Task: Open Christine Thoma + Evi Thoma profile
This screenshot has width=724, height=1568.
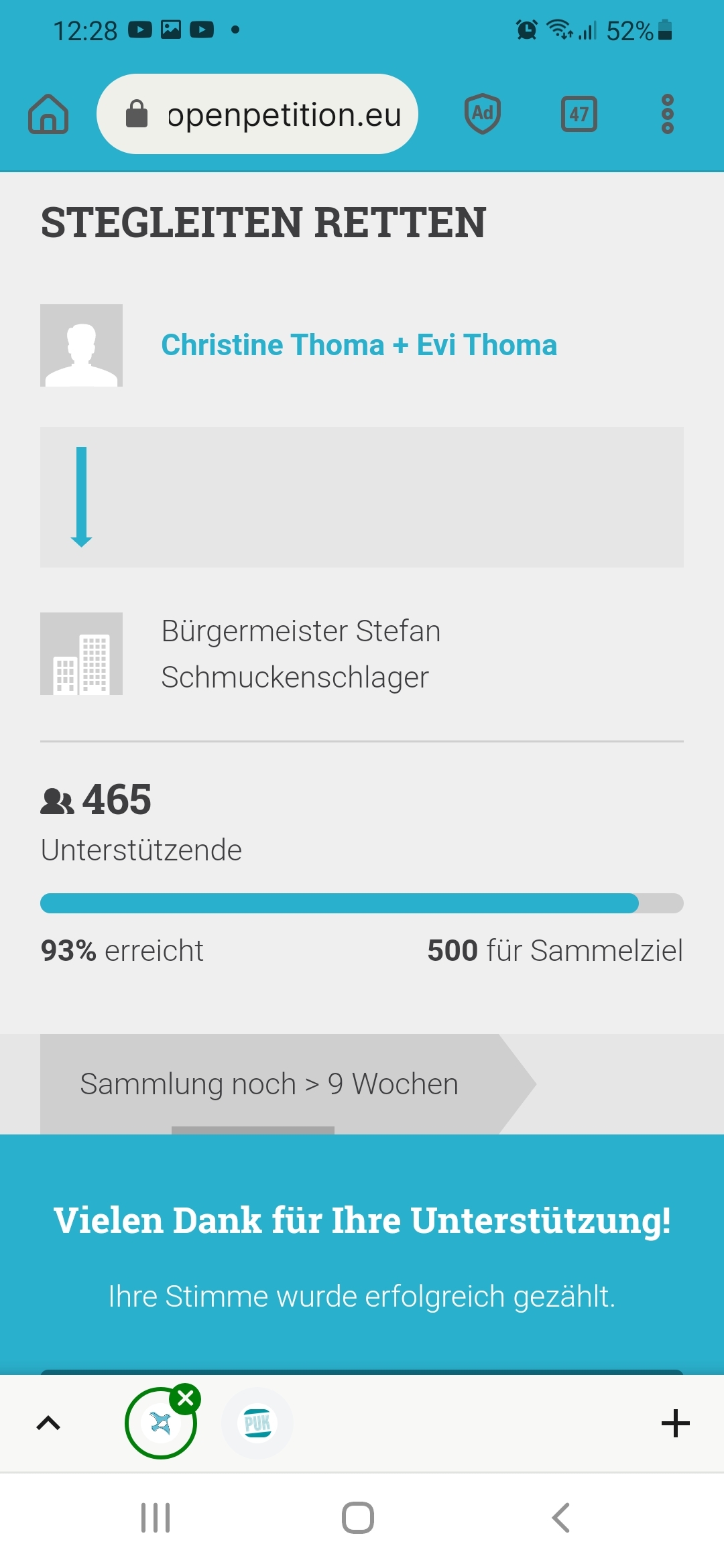Action: coord(359,345)
